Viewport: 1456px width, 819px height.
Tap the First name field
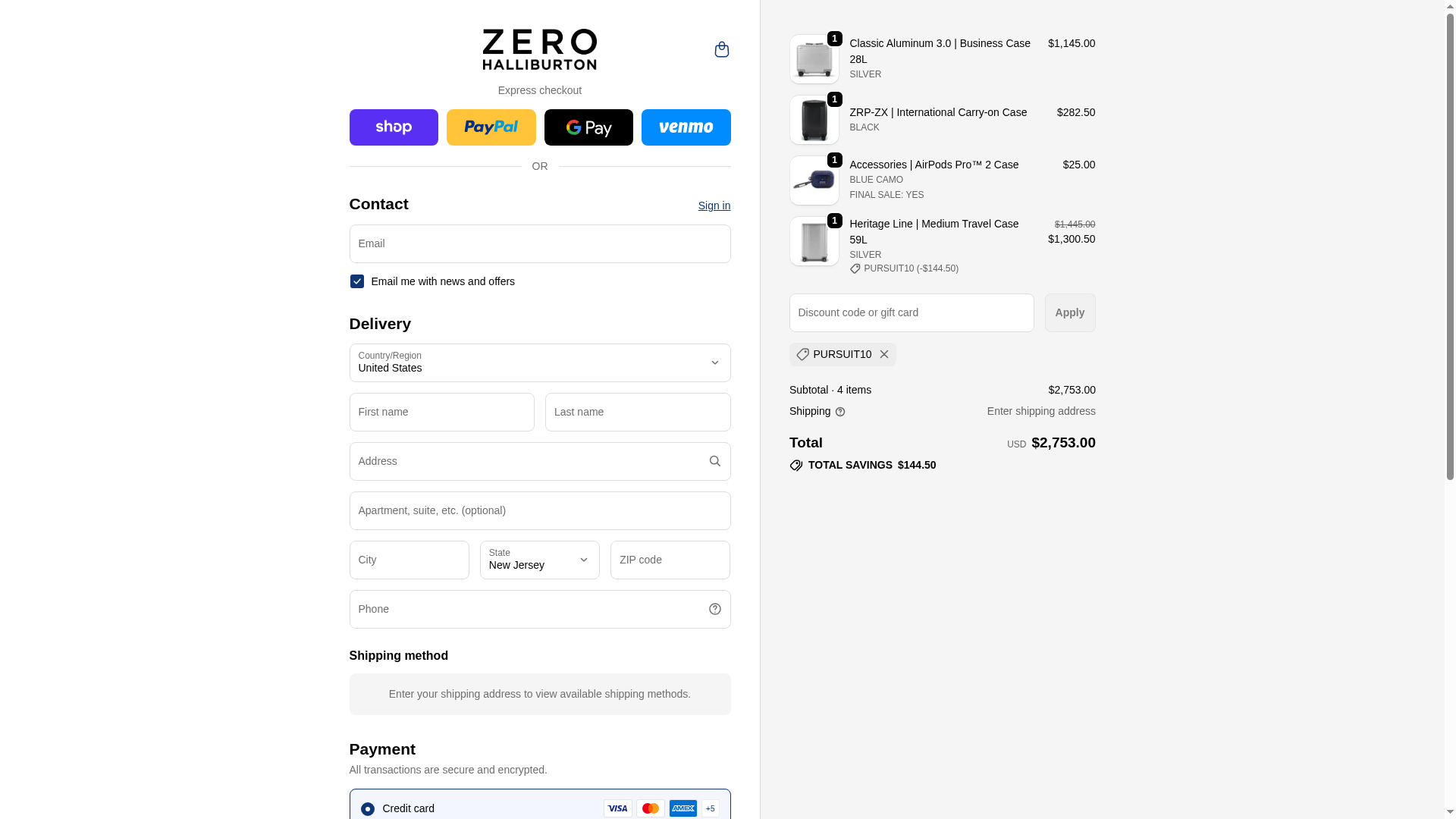coord(441,412)
